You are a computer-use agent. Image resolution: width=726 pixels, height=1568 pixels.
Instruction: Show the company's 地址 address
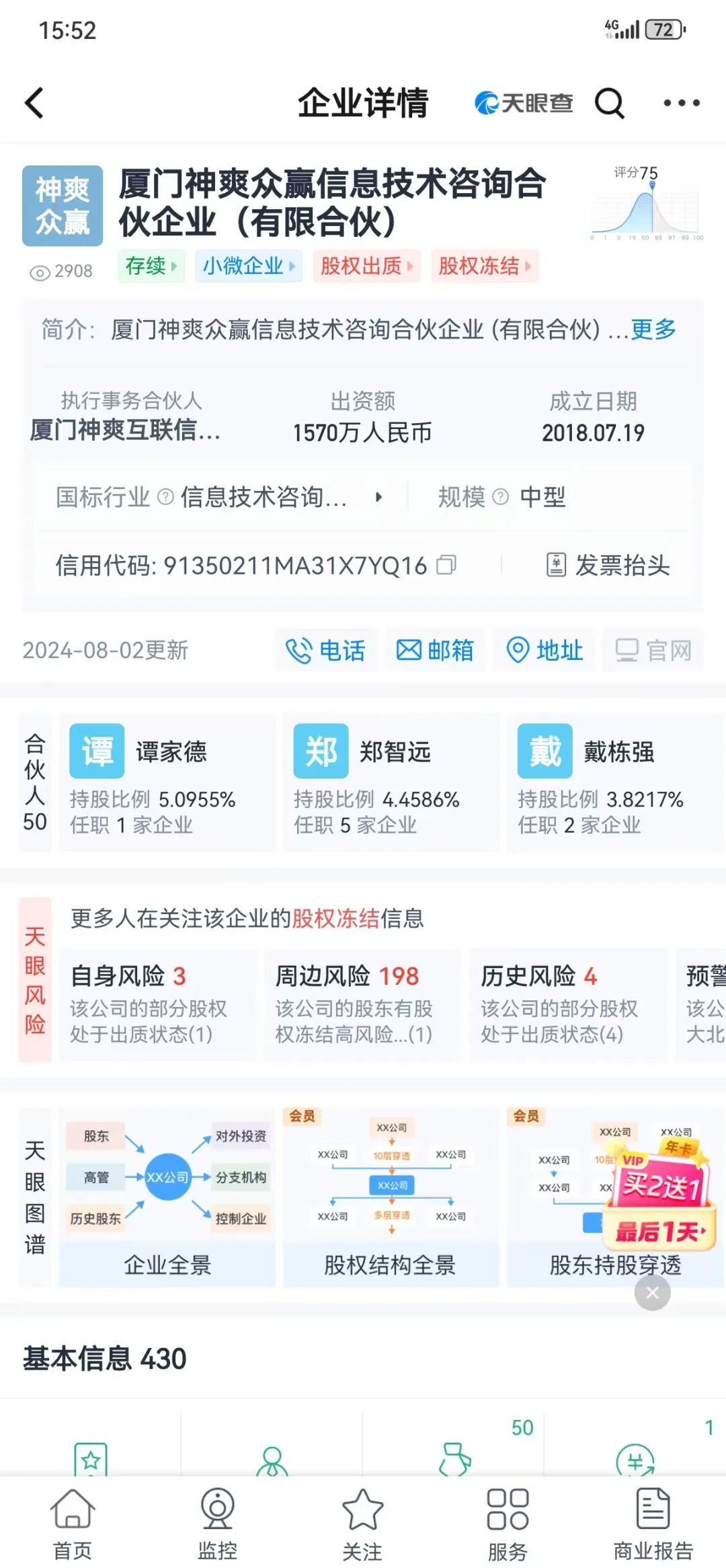coord(544,650)
